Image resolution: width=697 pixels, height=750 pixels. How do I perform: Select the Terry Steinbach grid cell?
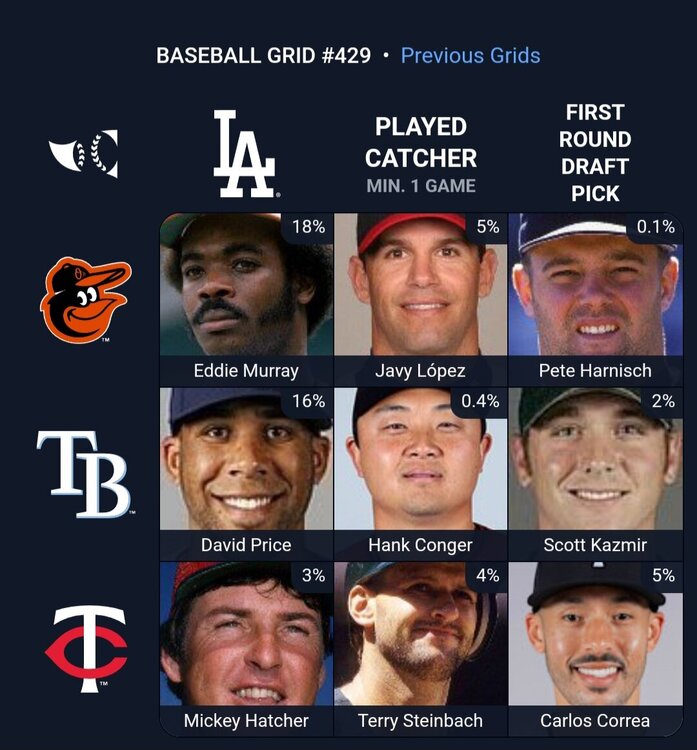pyautogui.click(x=420, y=648)
